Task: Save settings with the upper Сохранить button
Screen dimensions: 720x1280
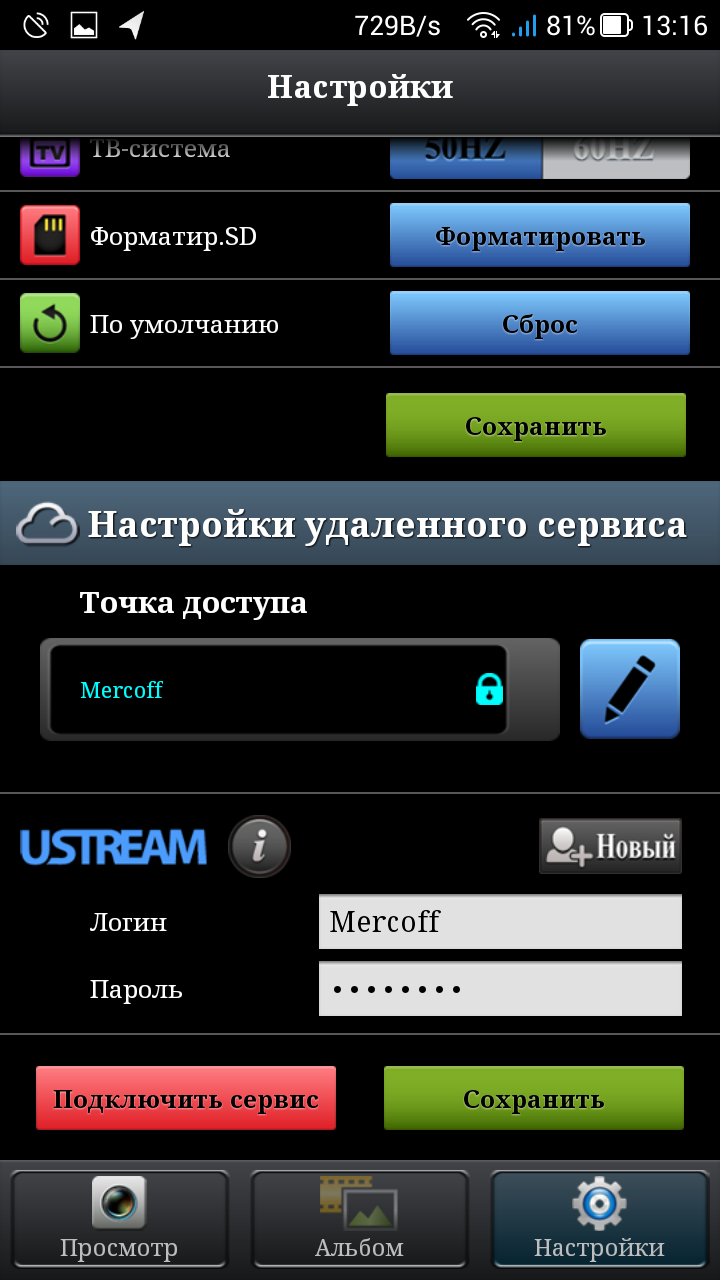Action: pos(535,425)
